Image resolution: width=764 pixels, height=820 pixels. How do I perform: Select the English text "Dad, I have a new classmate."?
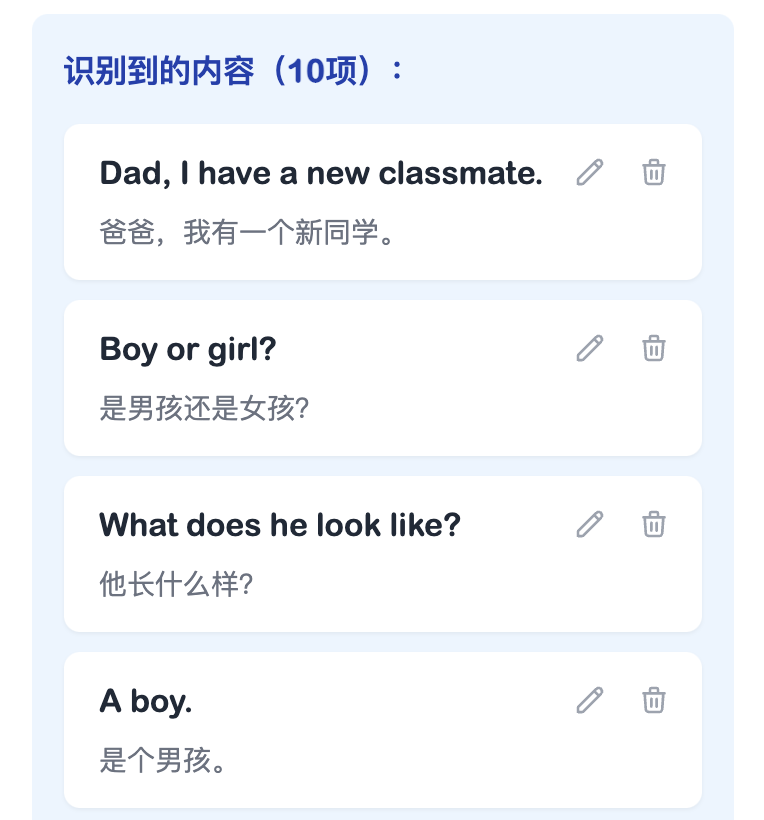click(320, 172)
